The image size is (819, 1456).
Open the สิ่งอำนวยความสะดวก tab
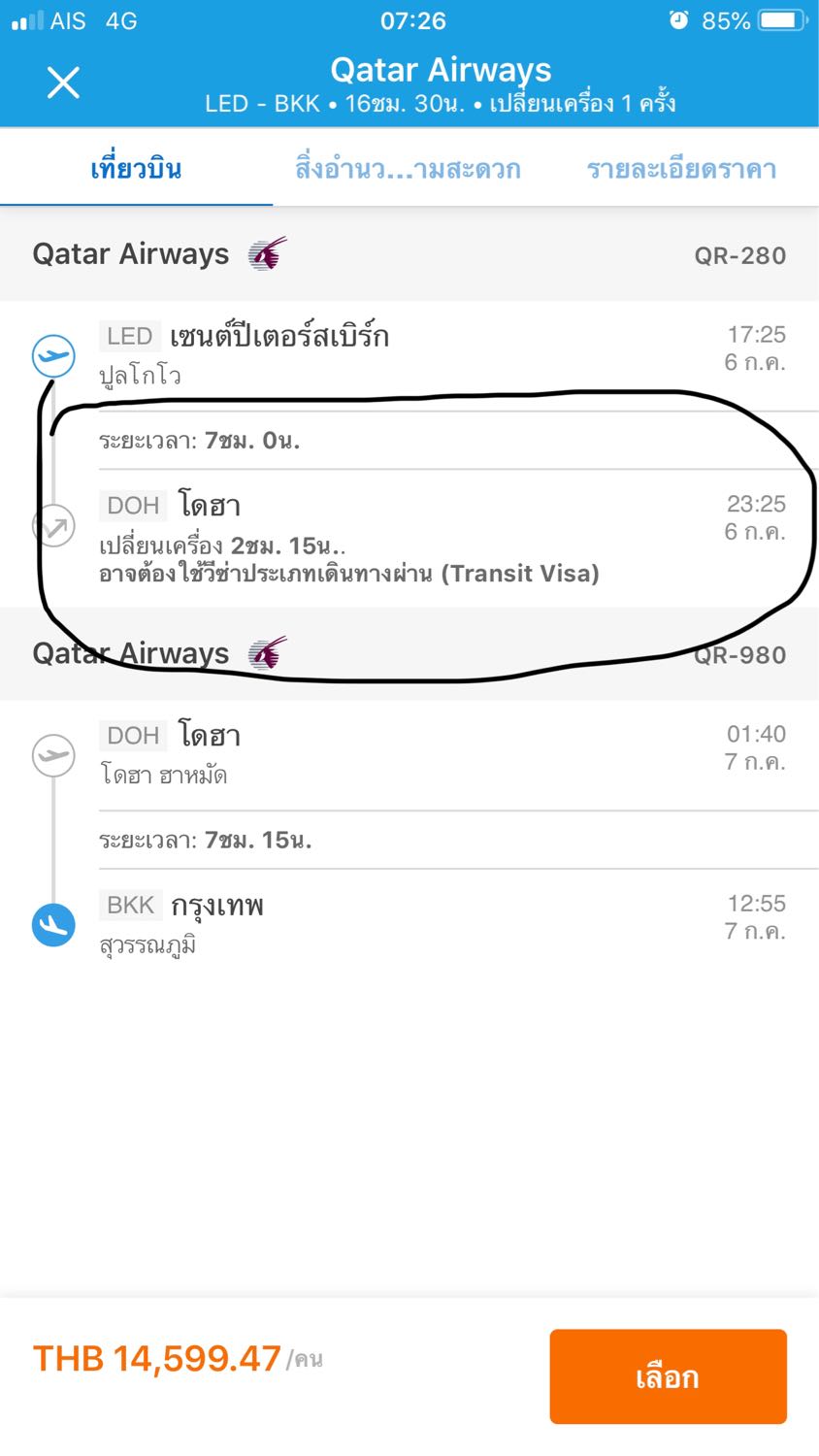(x=408, y=169)
